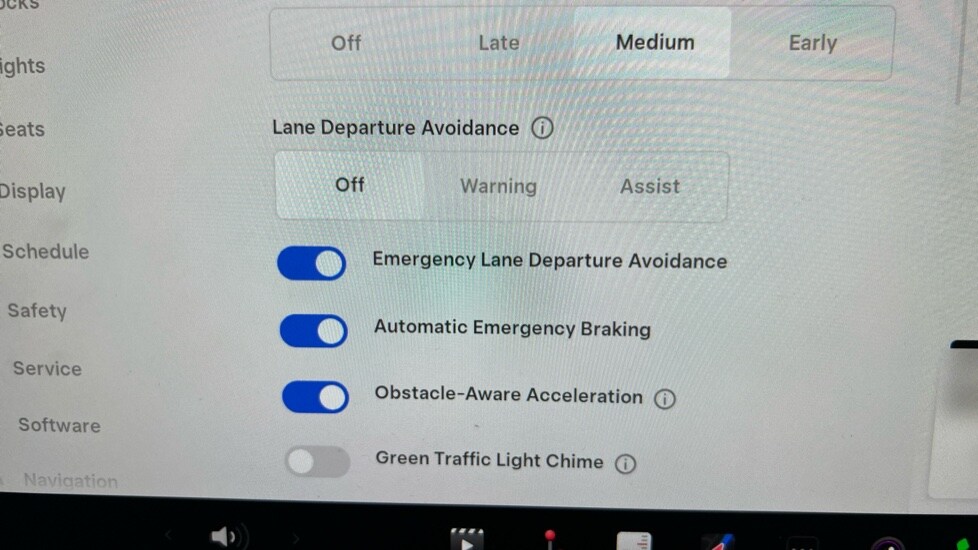This screenshot has width=978, height=550.
Task: Select the Off option in the top row
Action: [346, 43]
